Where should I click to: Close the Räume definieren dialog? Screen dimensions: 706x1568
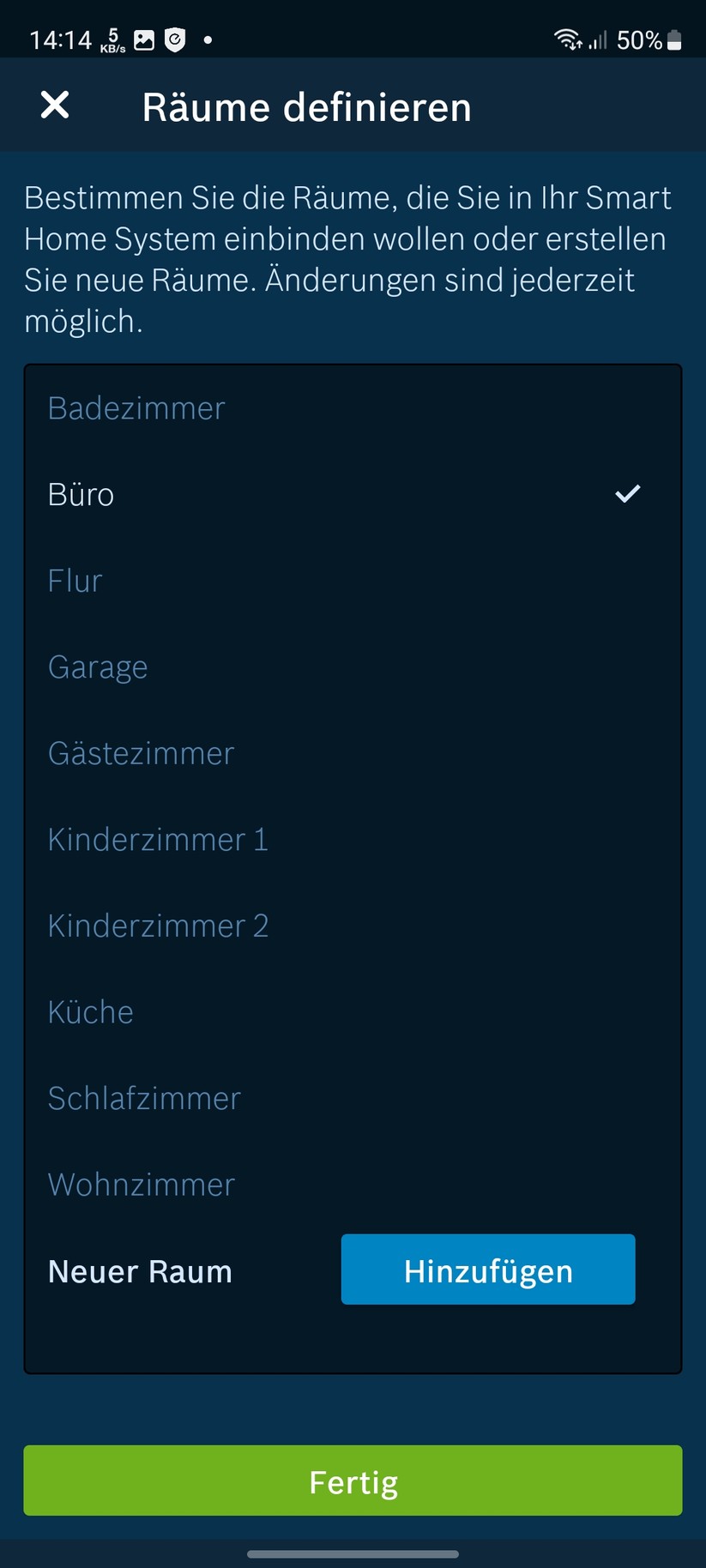tap(54, 105)
